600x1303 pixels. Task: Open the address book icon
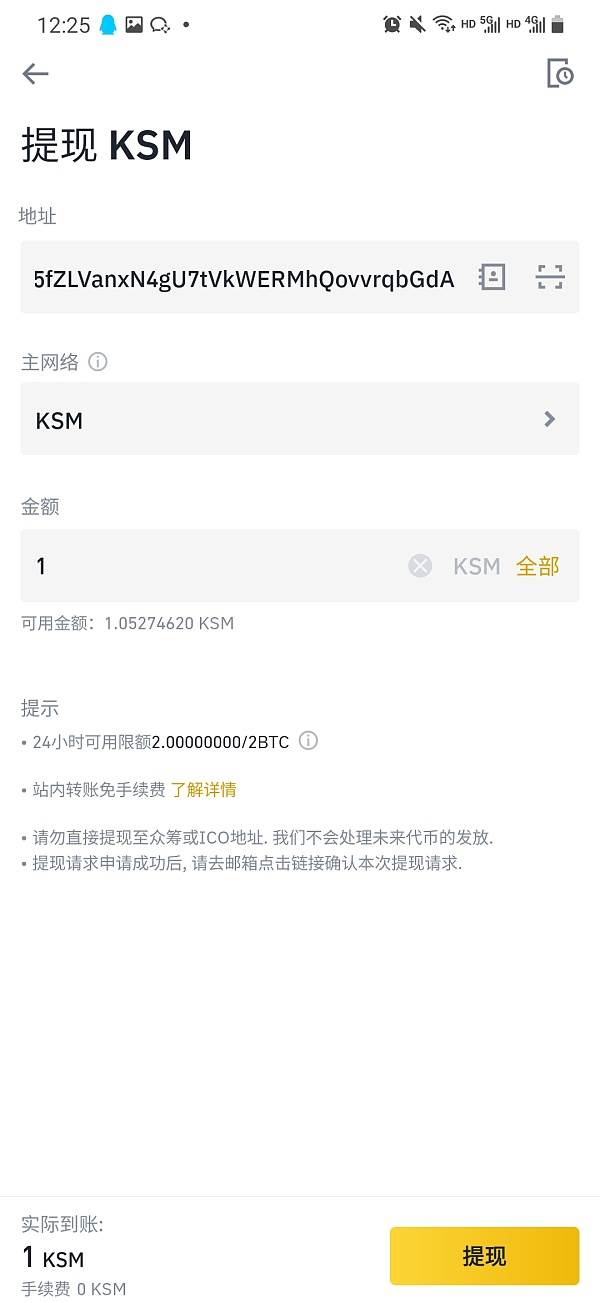(x=492, y=278)
